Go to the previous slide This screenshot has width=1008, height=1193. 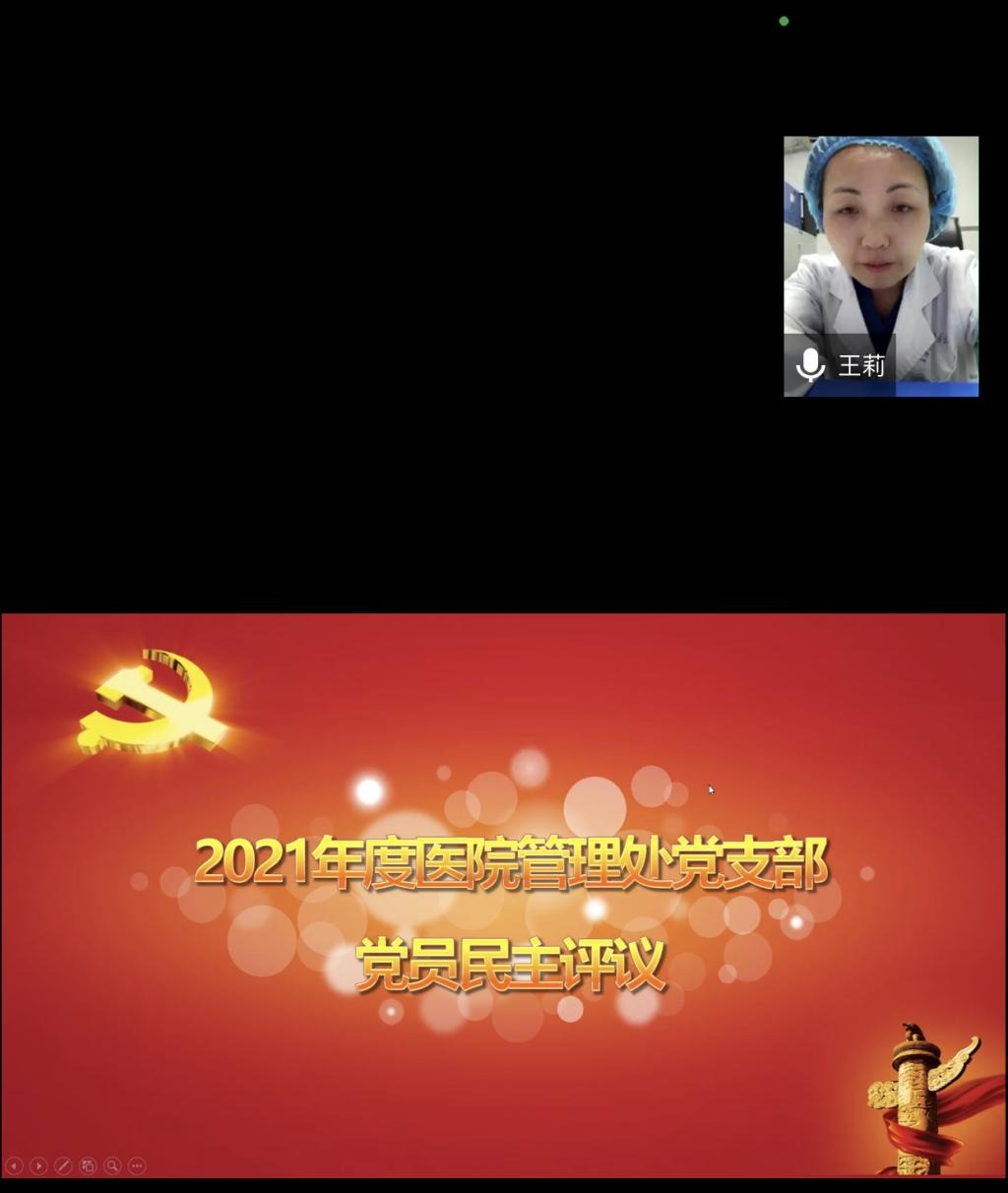pos(14,1165)
